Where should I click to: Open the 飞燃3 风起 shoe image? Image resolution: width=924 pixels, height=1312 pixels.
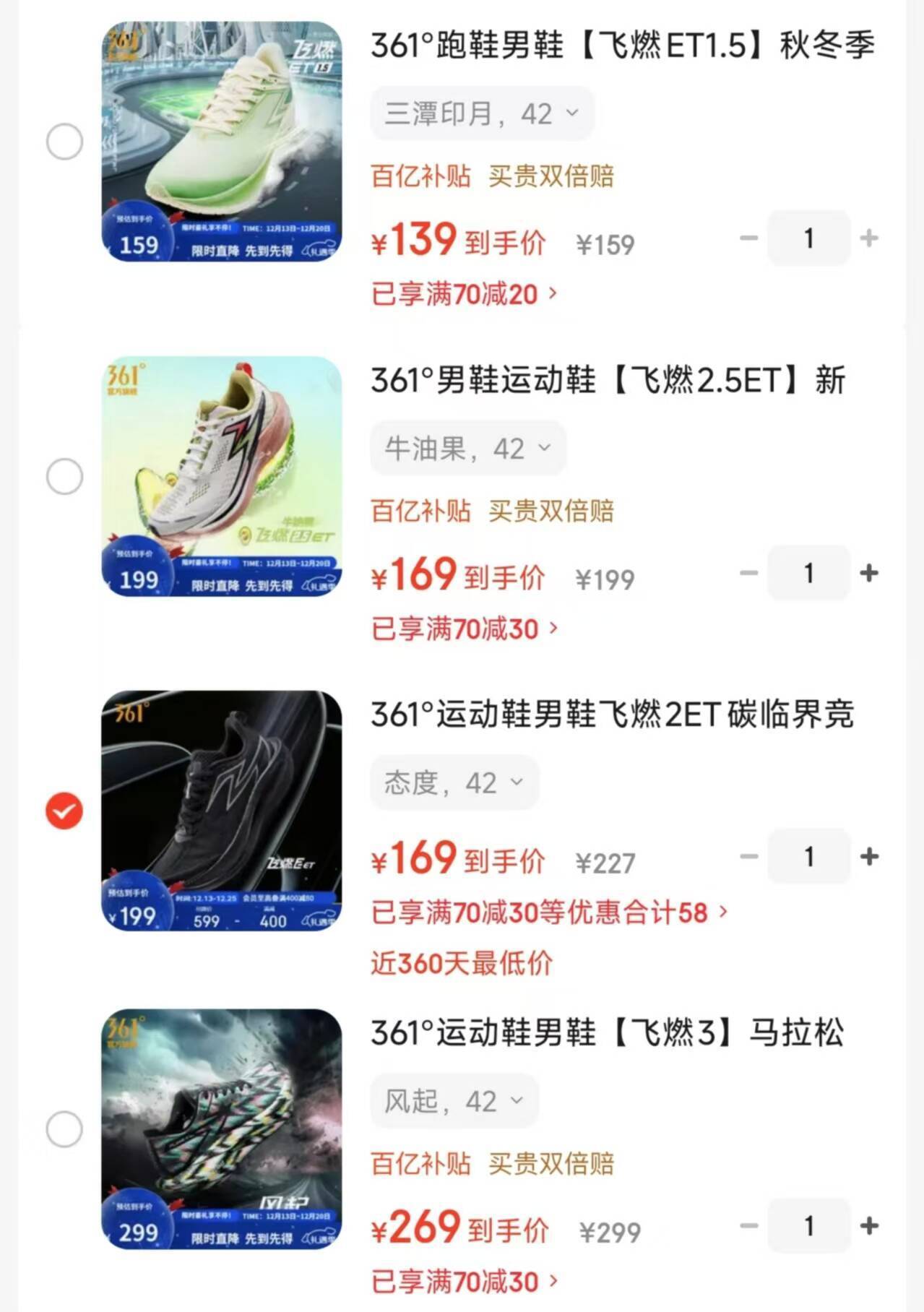click(221, 1129)
